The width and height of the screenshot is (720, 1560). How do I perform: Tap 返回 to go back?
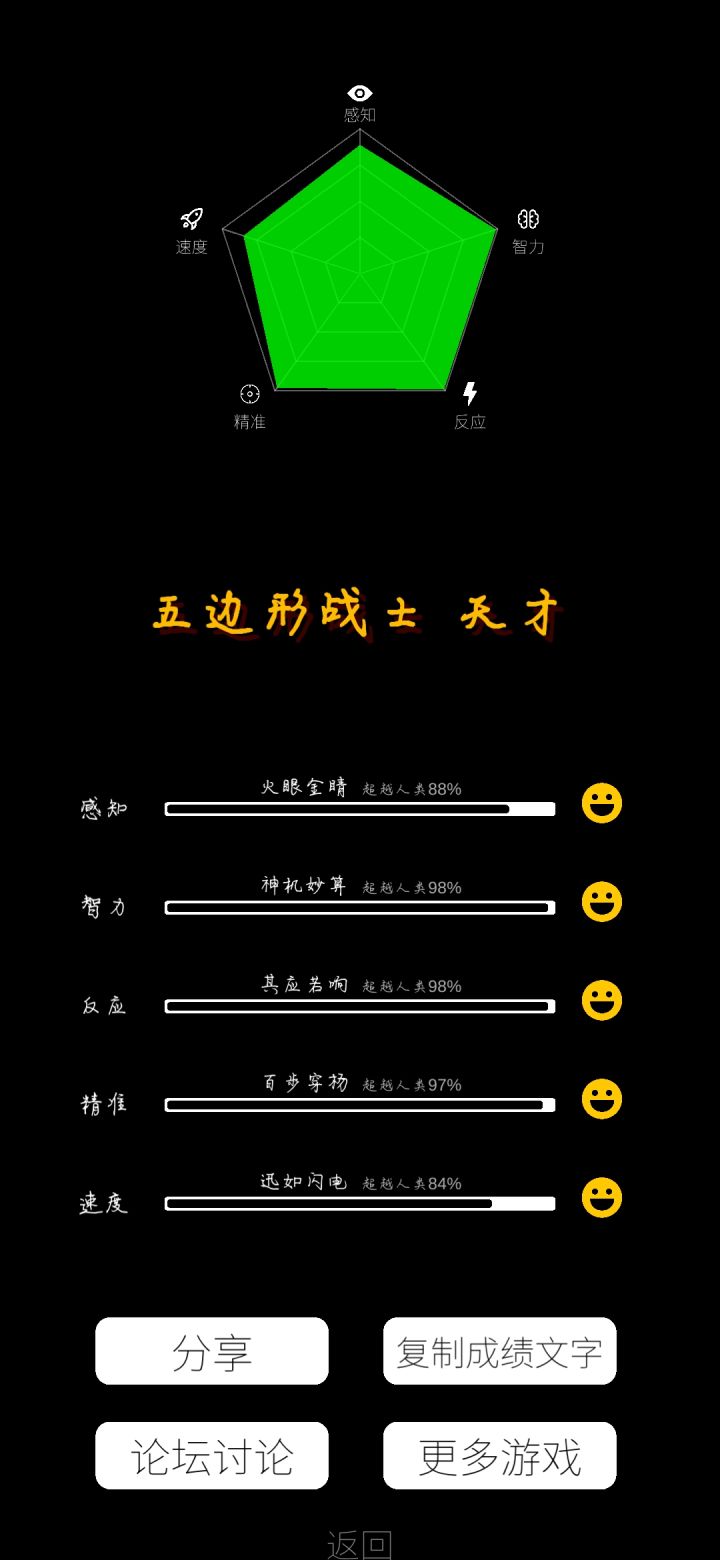coord(360,1545)
